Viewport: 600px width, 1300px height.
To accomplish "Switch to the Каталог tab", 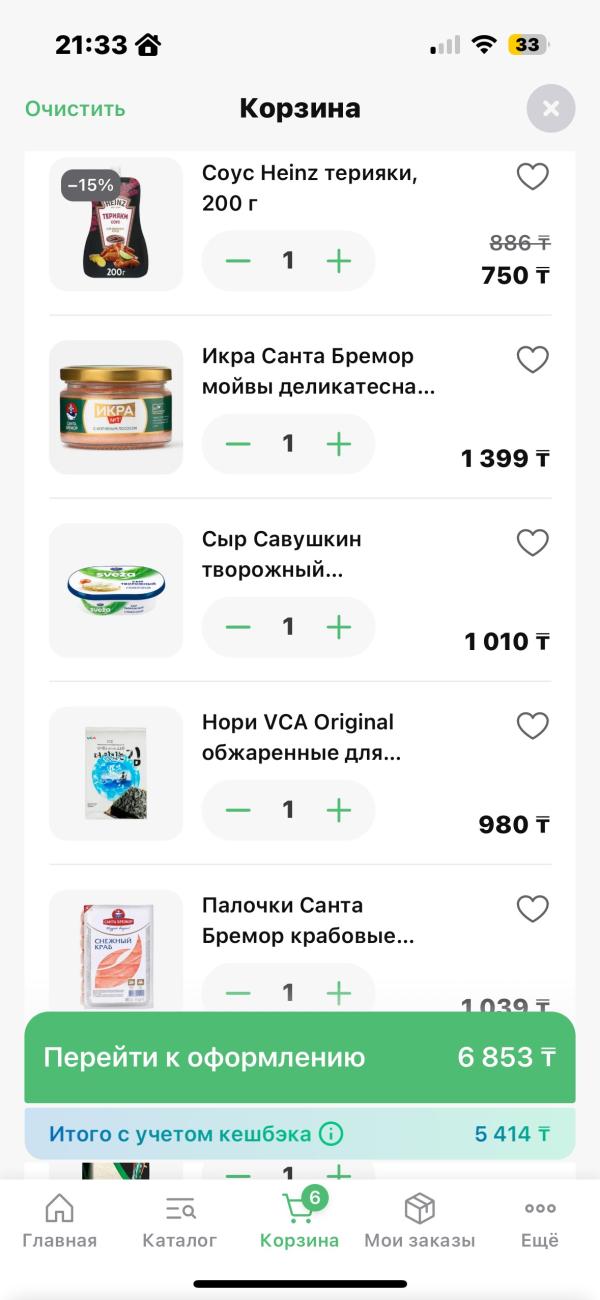I will point(180,1222).
